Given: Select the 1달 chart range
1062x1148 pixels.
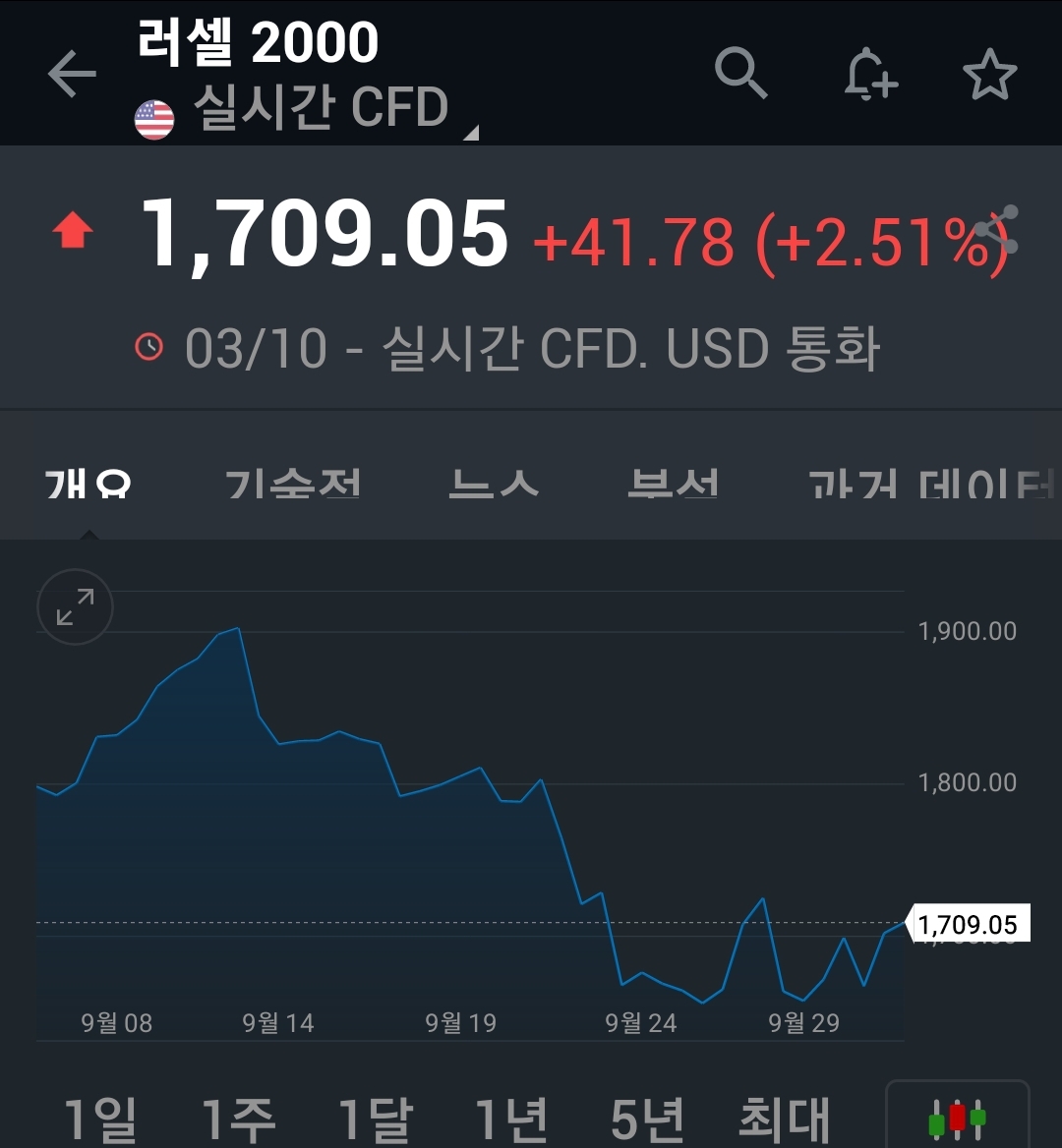Looking at the screenshot, I should pyautogui.click(x=375, y=1119).
